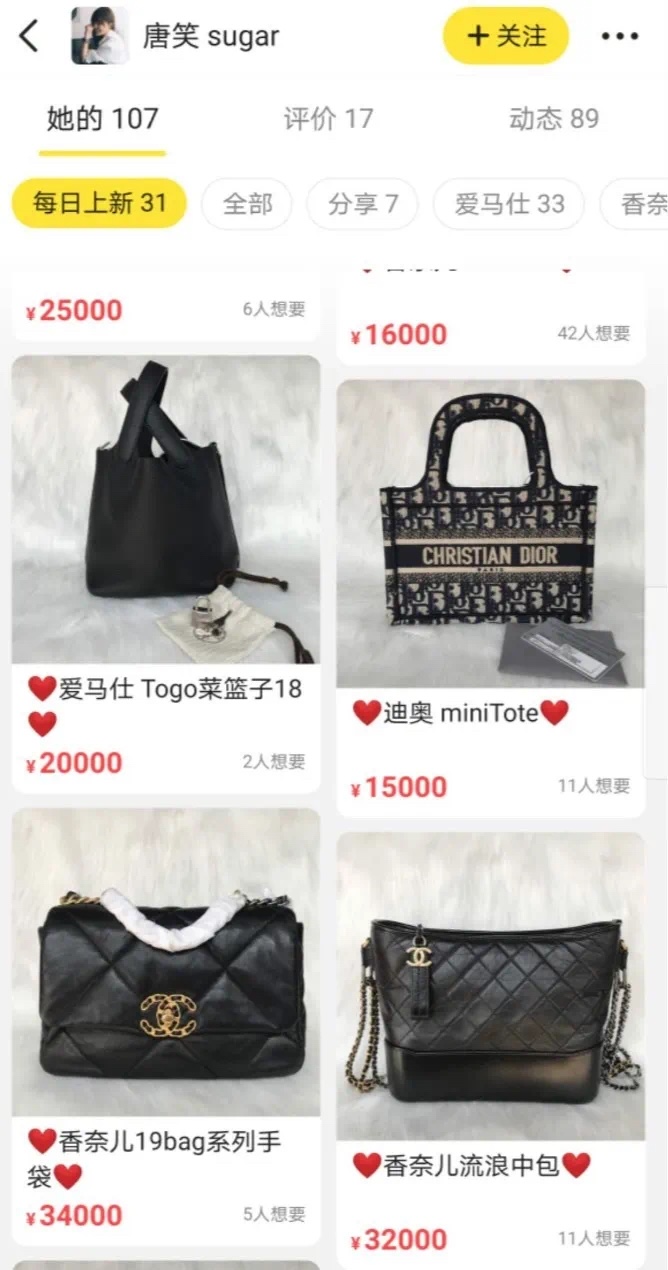Filter by the 爱马仕 33 chip

[x=509, y=204]
